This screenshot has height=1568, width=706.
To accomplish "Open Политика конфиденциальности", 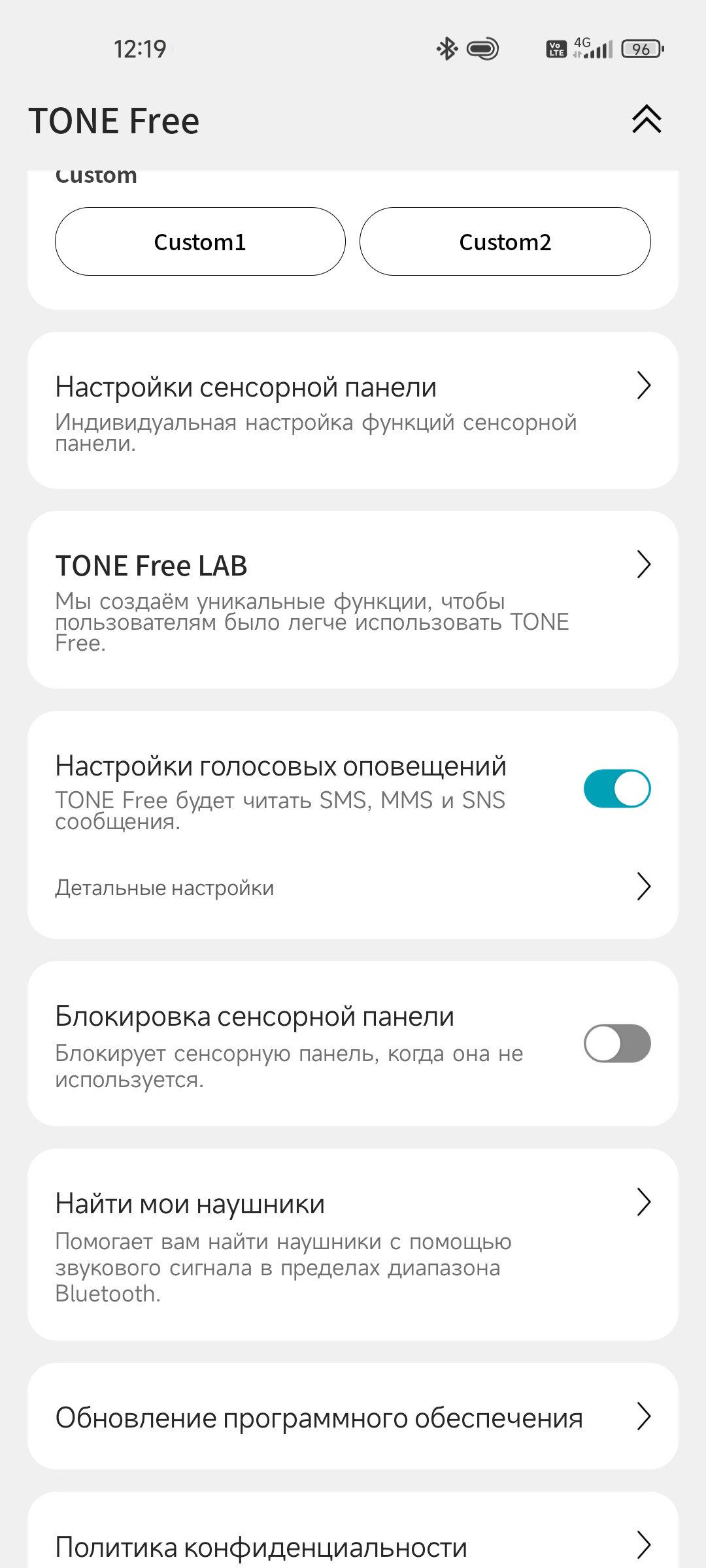I will click(x=353, y=1546).
